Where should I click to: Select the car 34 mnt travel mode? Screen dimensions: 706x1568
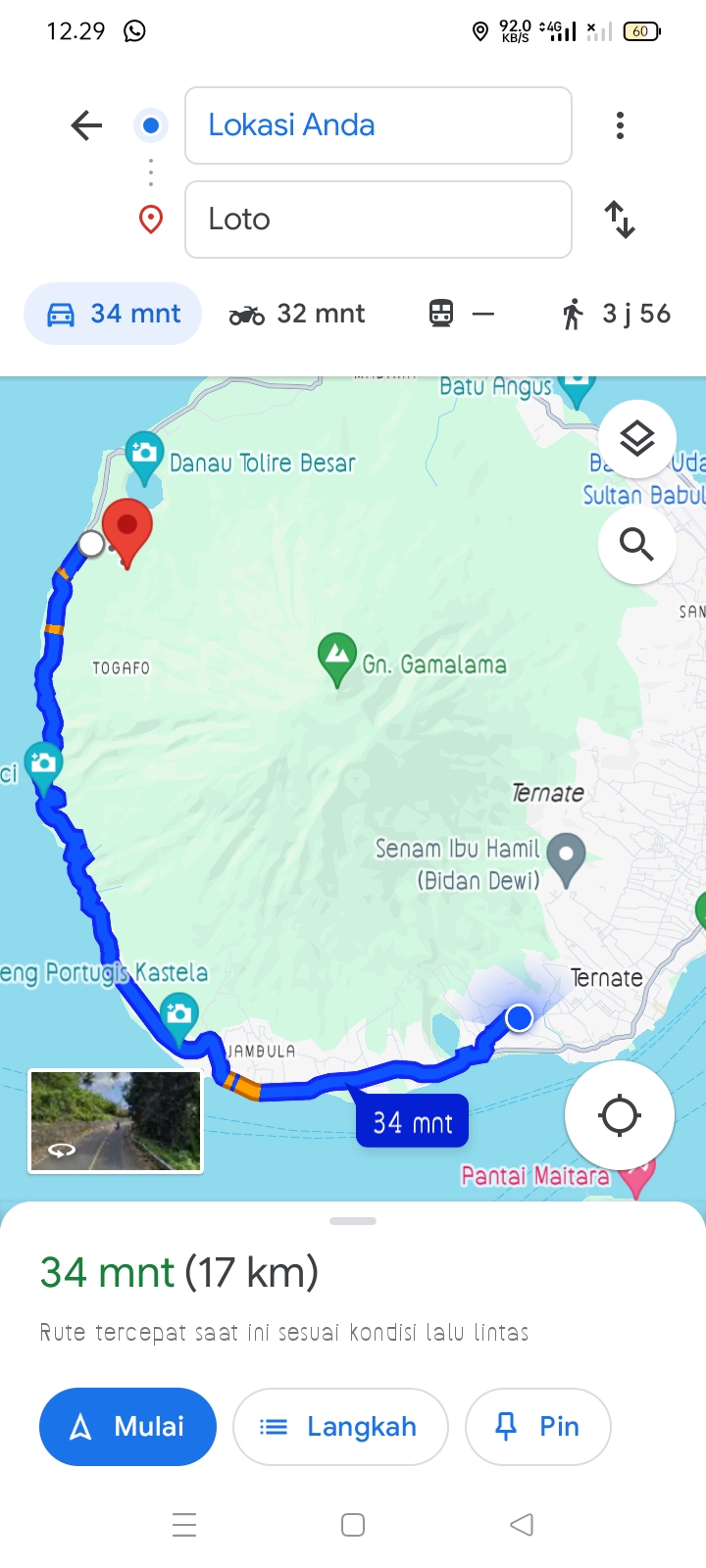[x=113, y=314]
